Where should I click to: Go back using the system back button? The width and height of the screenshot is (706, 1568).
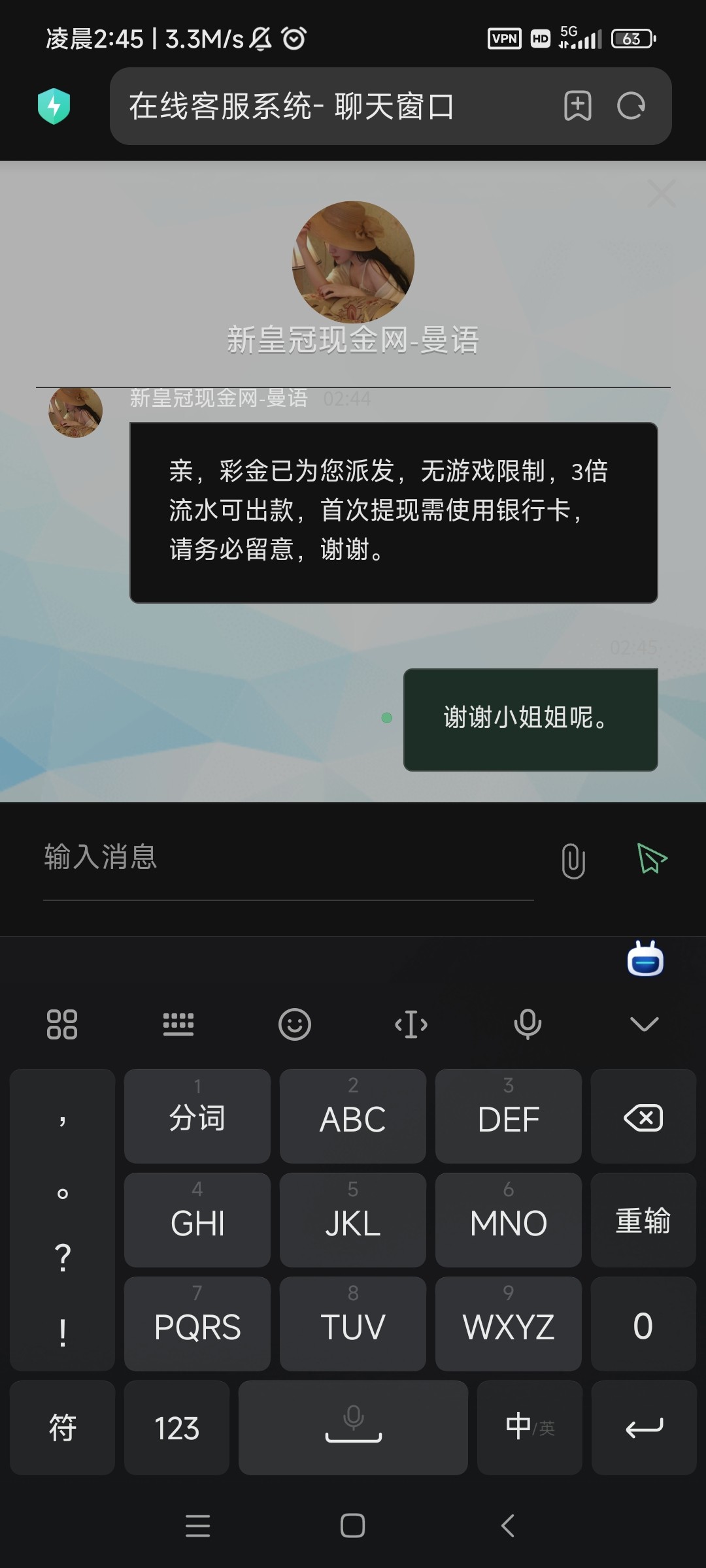508,1526
